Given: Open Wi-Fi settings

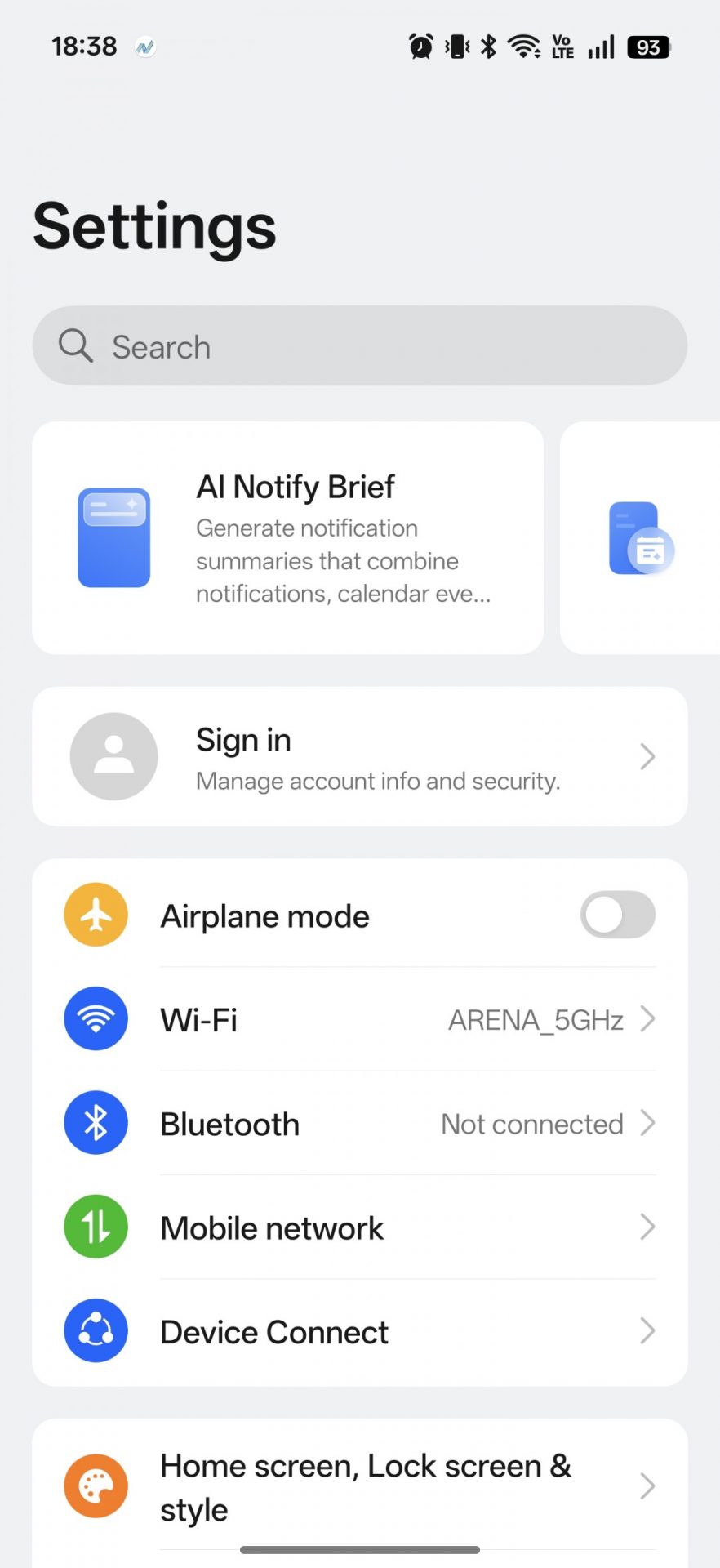Looking at the screenshot, I should [x=359, y=1020].
